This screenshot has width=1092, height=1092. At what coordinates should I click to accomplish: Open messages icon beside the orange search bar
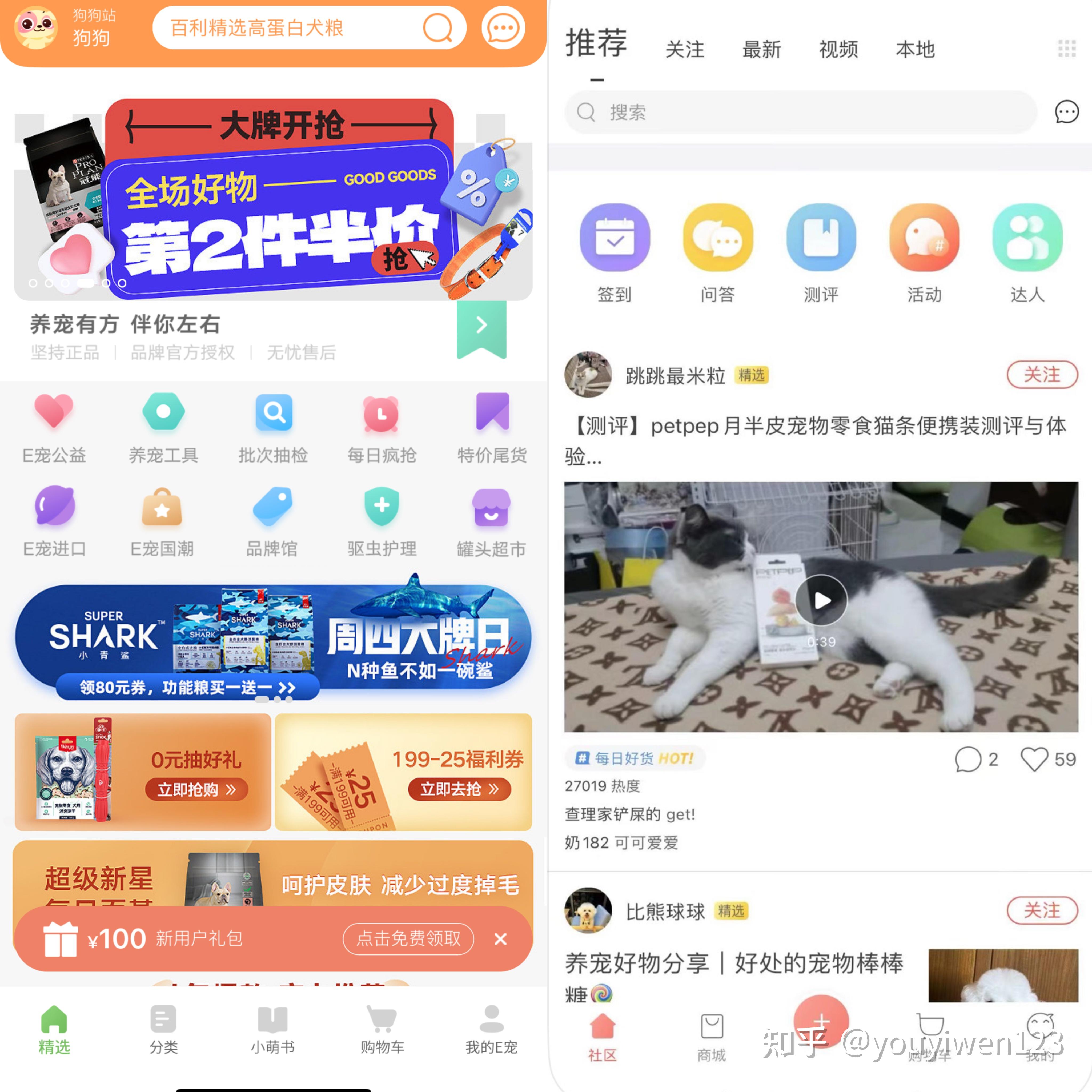coord(503,28)
